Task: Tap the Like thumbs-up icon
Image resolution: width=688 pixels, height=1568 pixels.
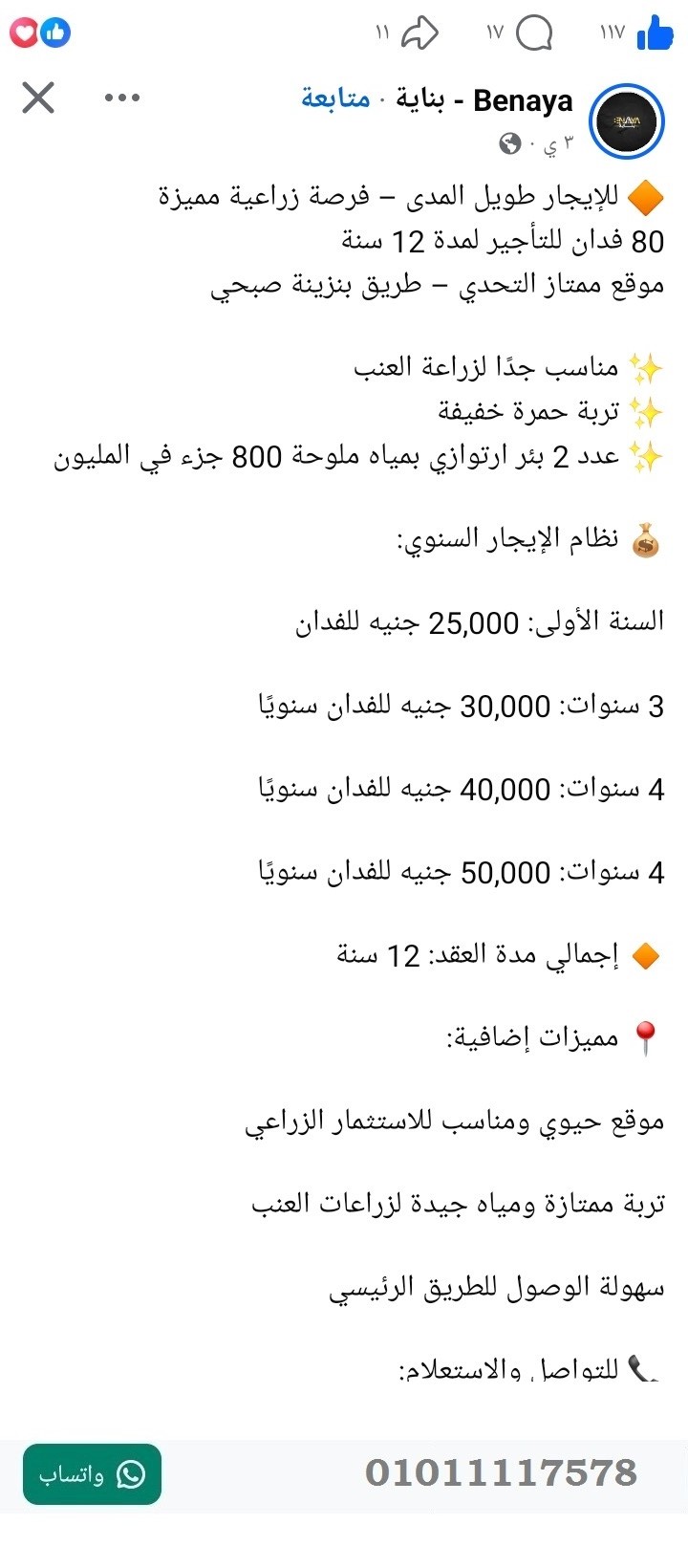Action: (657, 32)
